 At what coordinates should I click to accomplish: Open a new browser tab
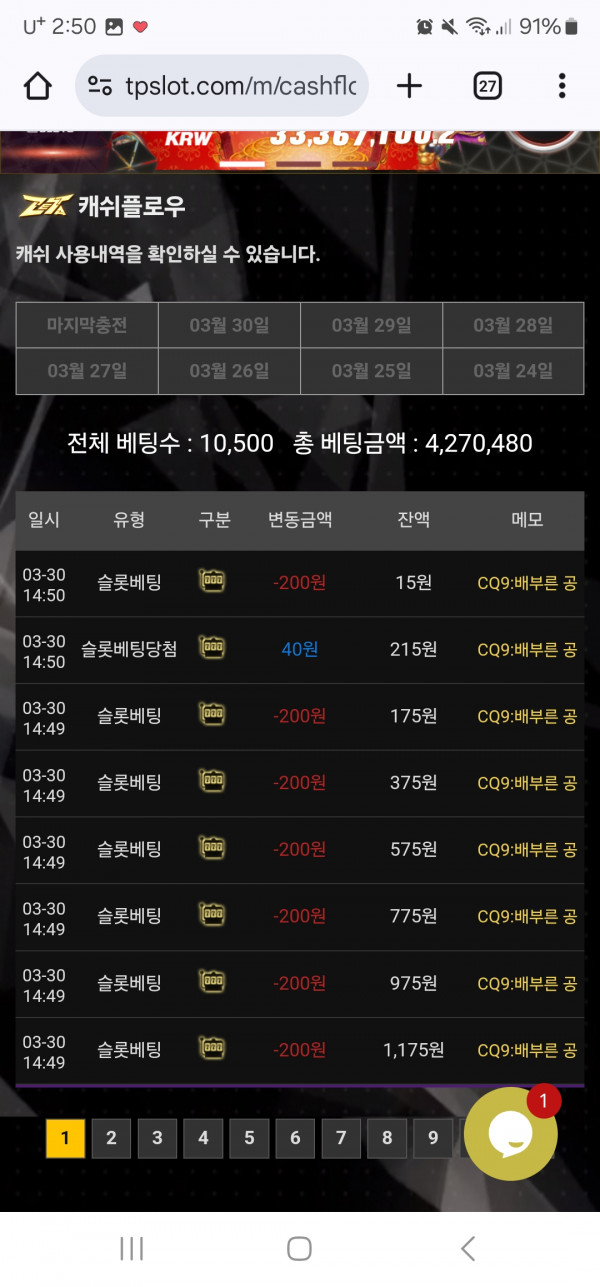point(409,86)
